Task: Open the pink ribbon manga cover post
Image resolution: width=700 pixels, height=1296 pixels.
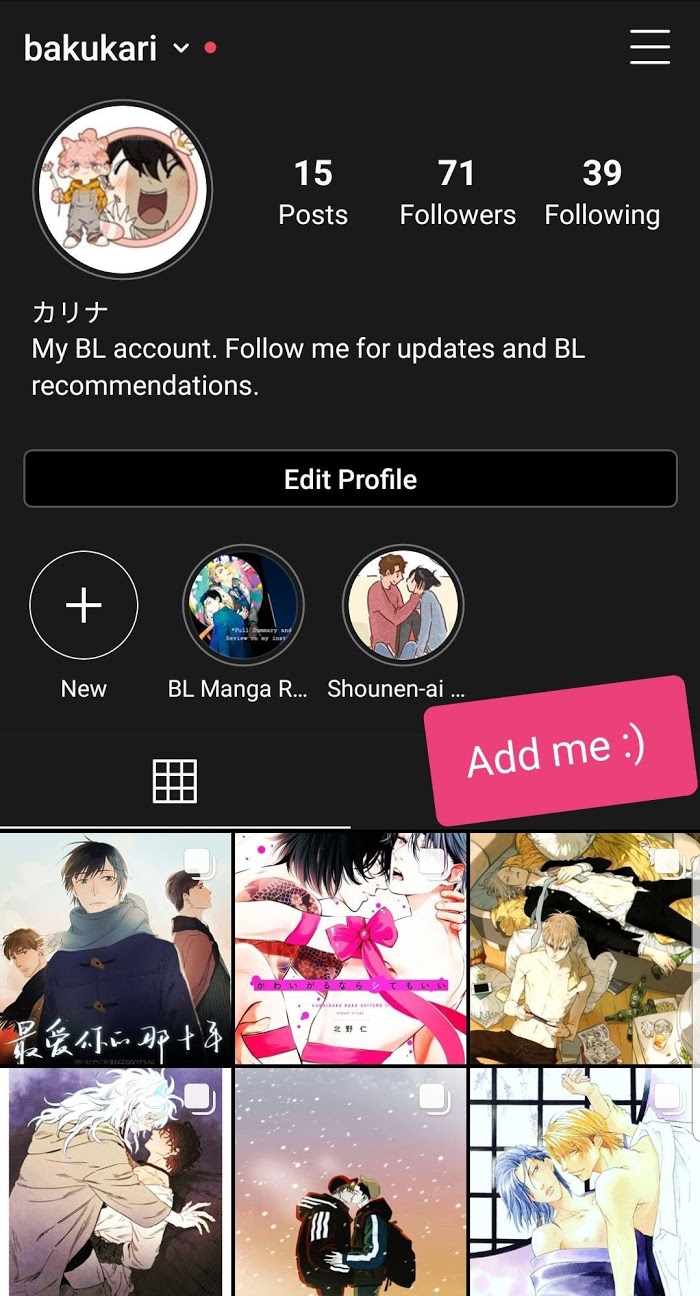Action: pyautogui.click(x=350, y=948)
